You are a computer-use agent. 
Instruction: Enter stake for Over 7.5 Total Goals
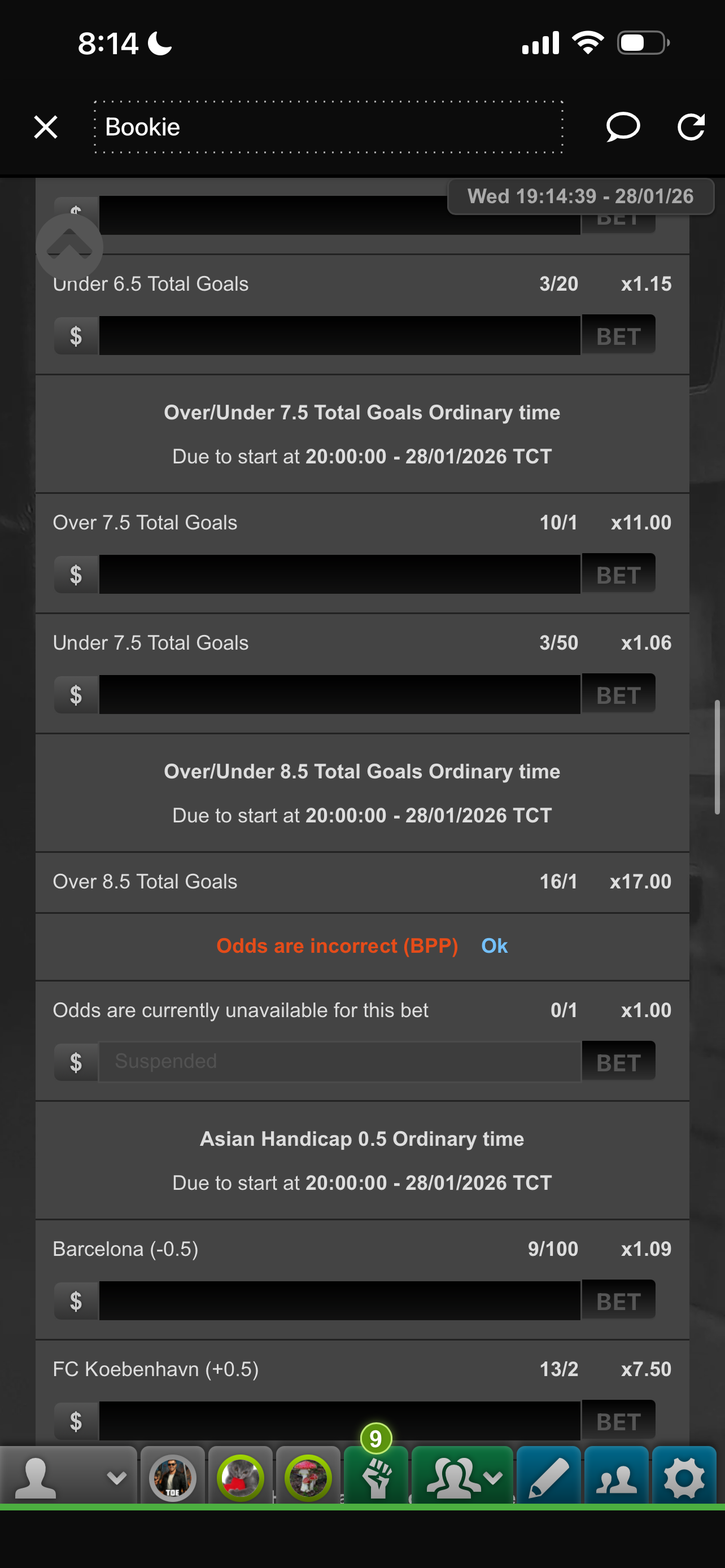pos(339,574)
